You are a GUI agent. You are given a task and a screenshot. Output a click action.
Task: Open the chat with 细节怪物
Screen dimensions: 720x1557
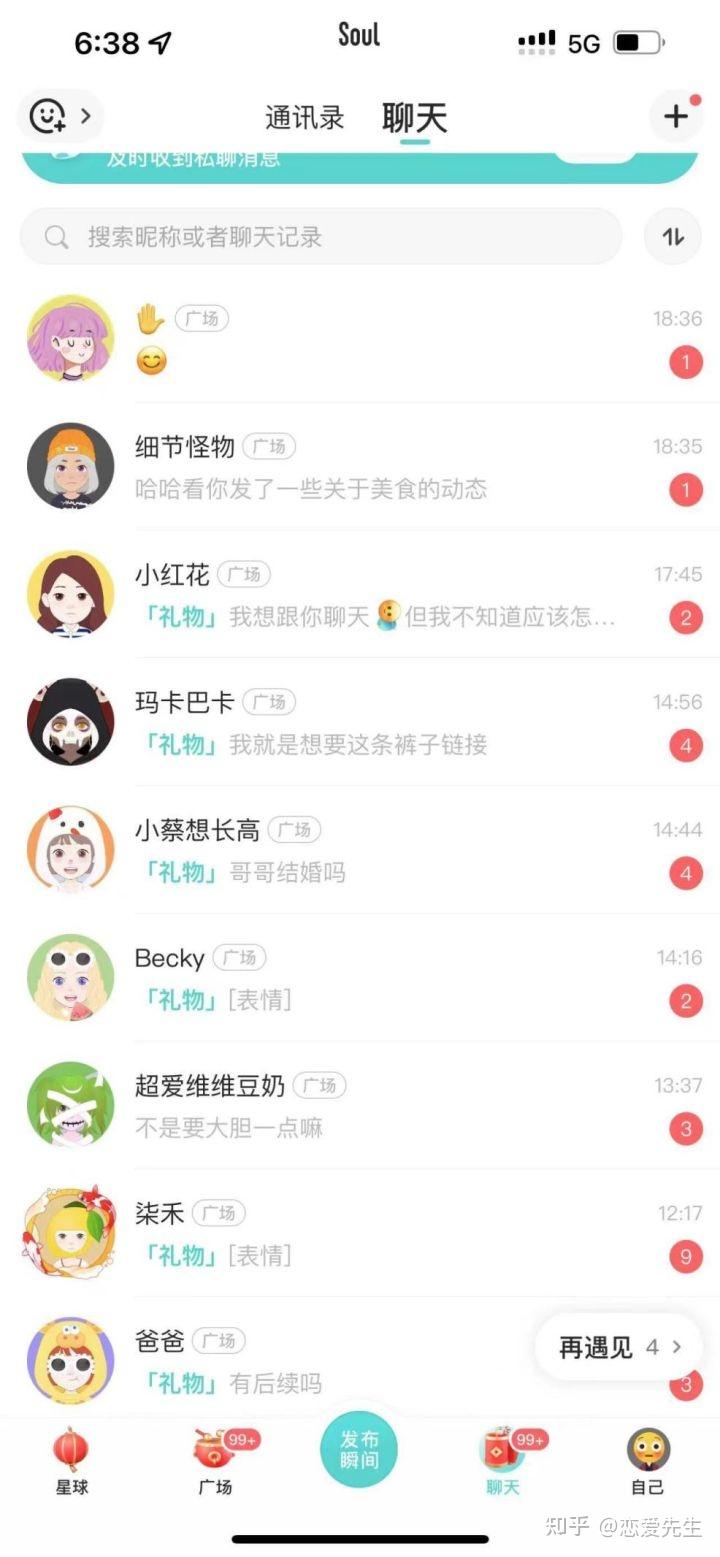tap(360, 467)
